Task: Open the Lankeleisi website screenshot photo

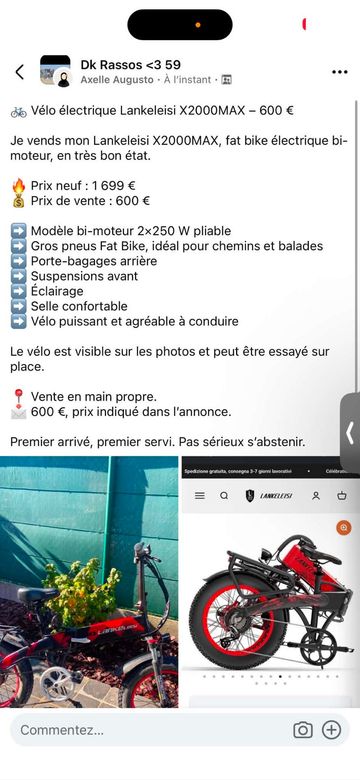Action: point(270,582)
